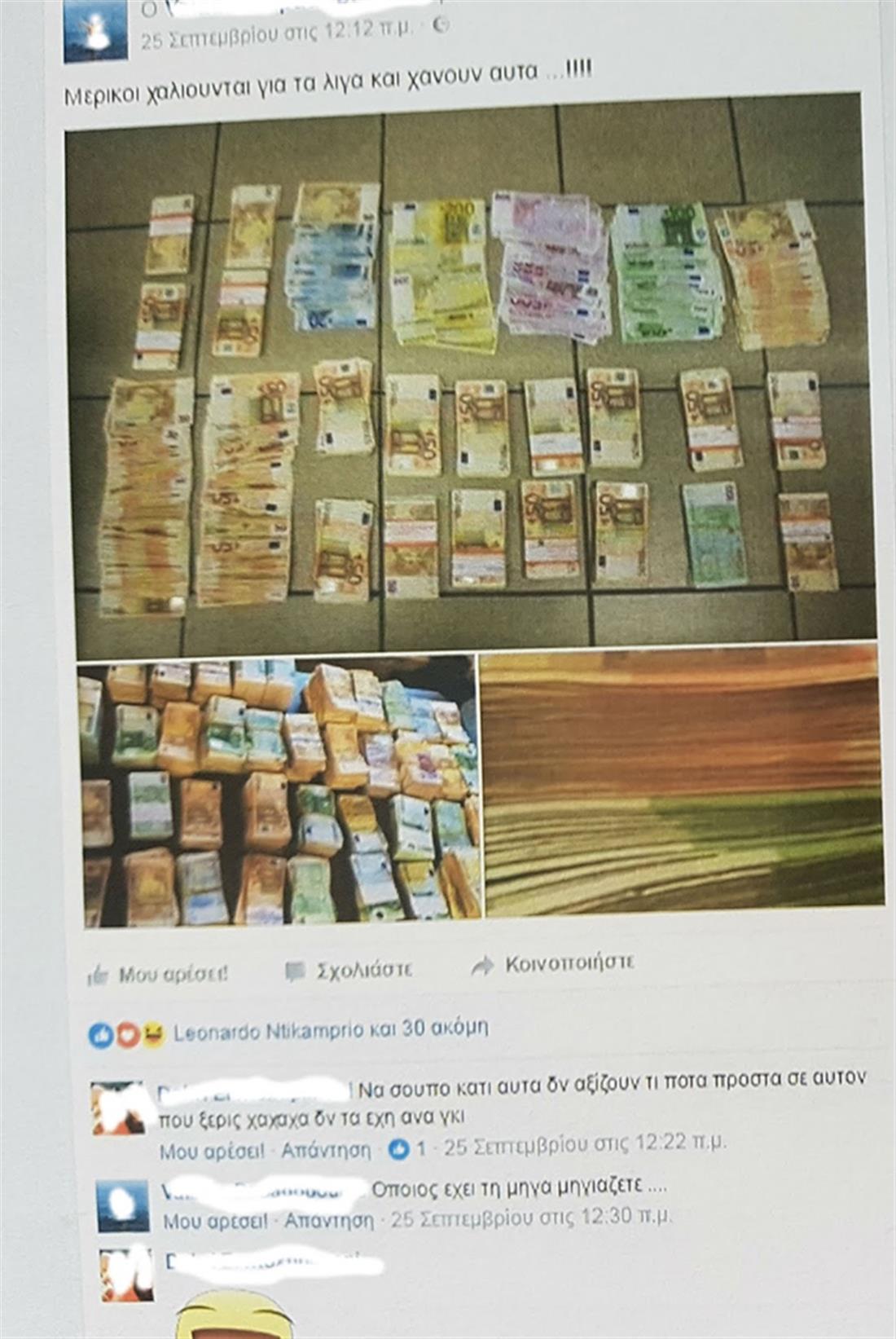The height and width of the screenshot is (1339, 896).
Task: Reply to the comment starting with Να σουπο κατι
Action: point(326,1150)
